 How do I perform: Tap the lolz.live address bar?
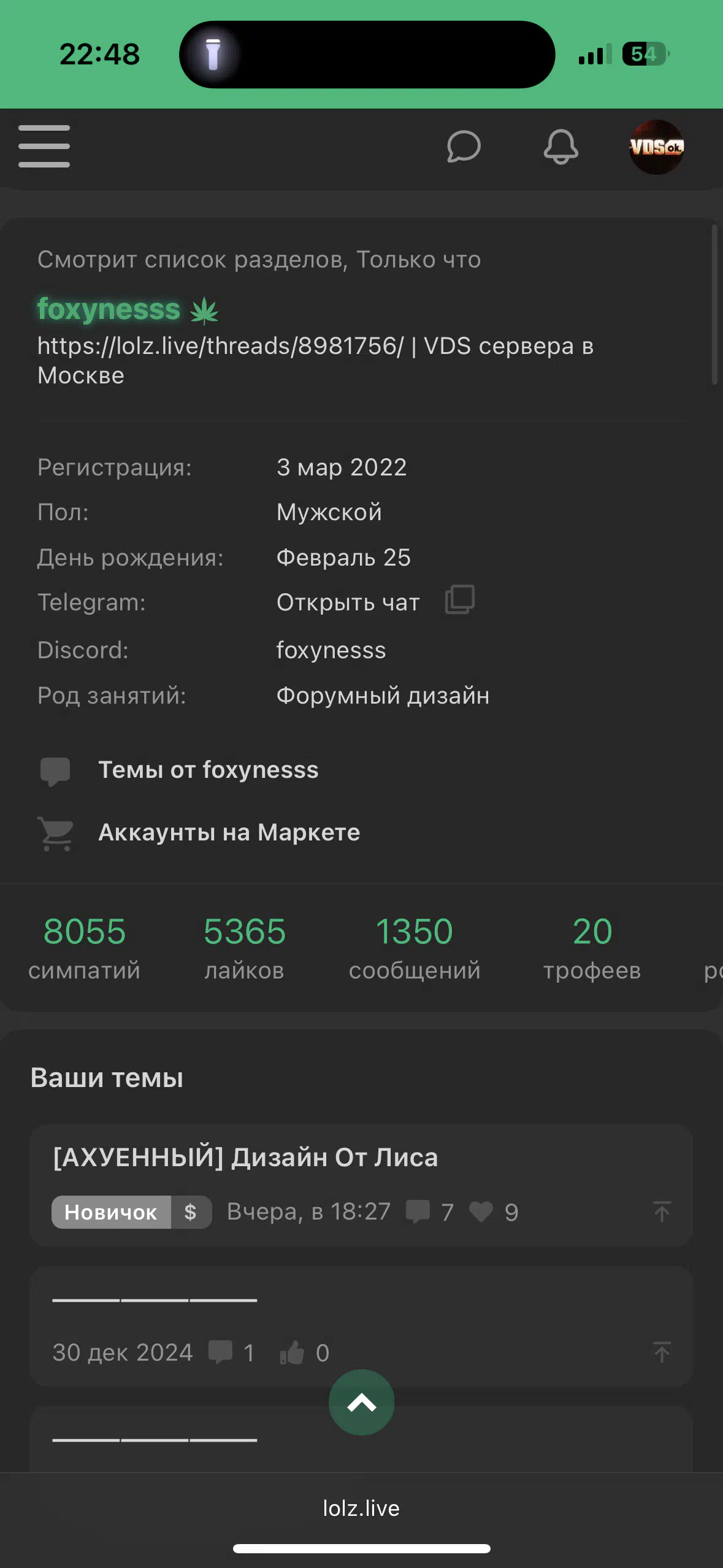pos(361,1508)
